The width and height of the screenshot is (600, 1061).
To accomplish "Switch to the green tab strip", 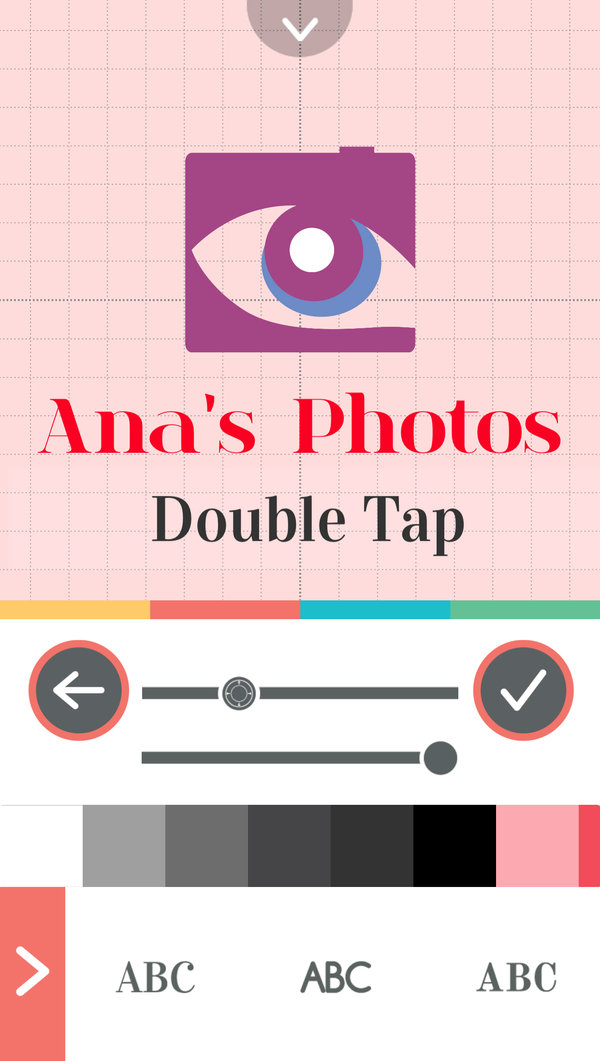I will coord(525,610).
